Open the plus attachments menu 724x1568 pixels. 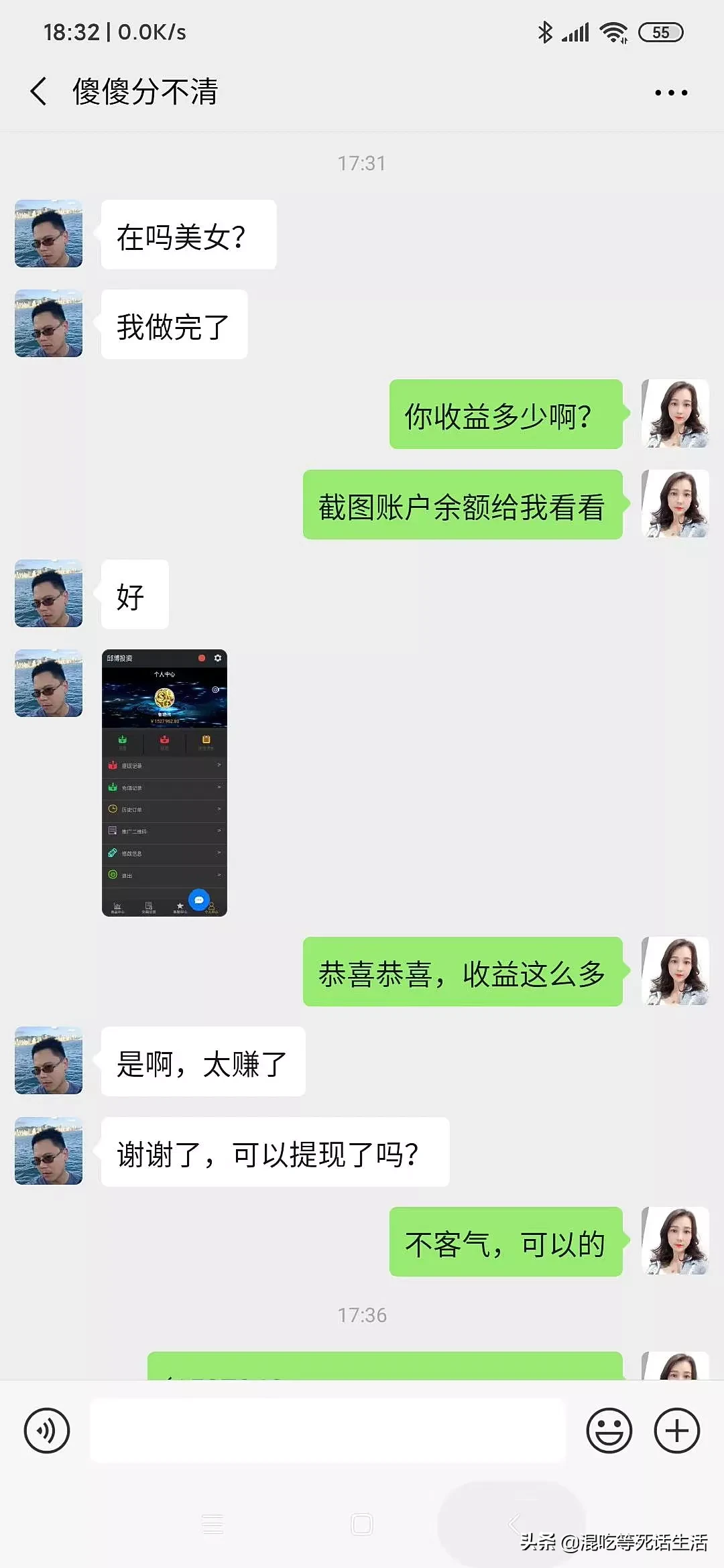pos(676,1430)
